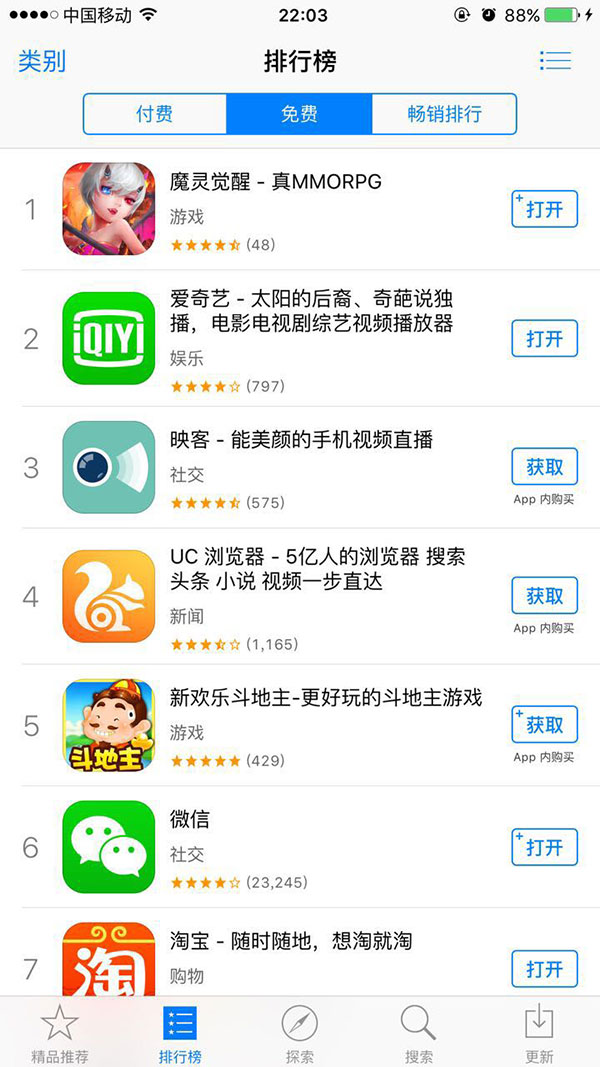
Task: Tap 打开 button next to 淘宝
Action: [544, 969]
